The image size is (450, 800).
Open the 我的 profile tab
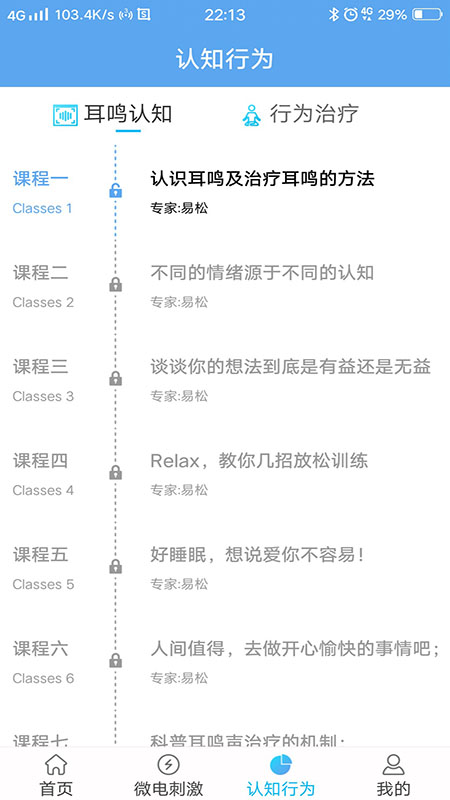pos(393,775)
